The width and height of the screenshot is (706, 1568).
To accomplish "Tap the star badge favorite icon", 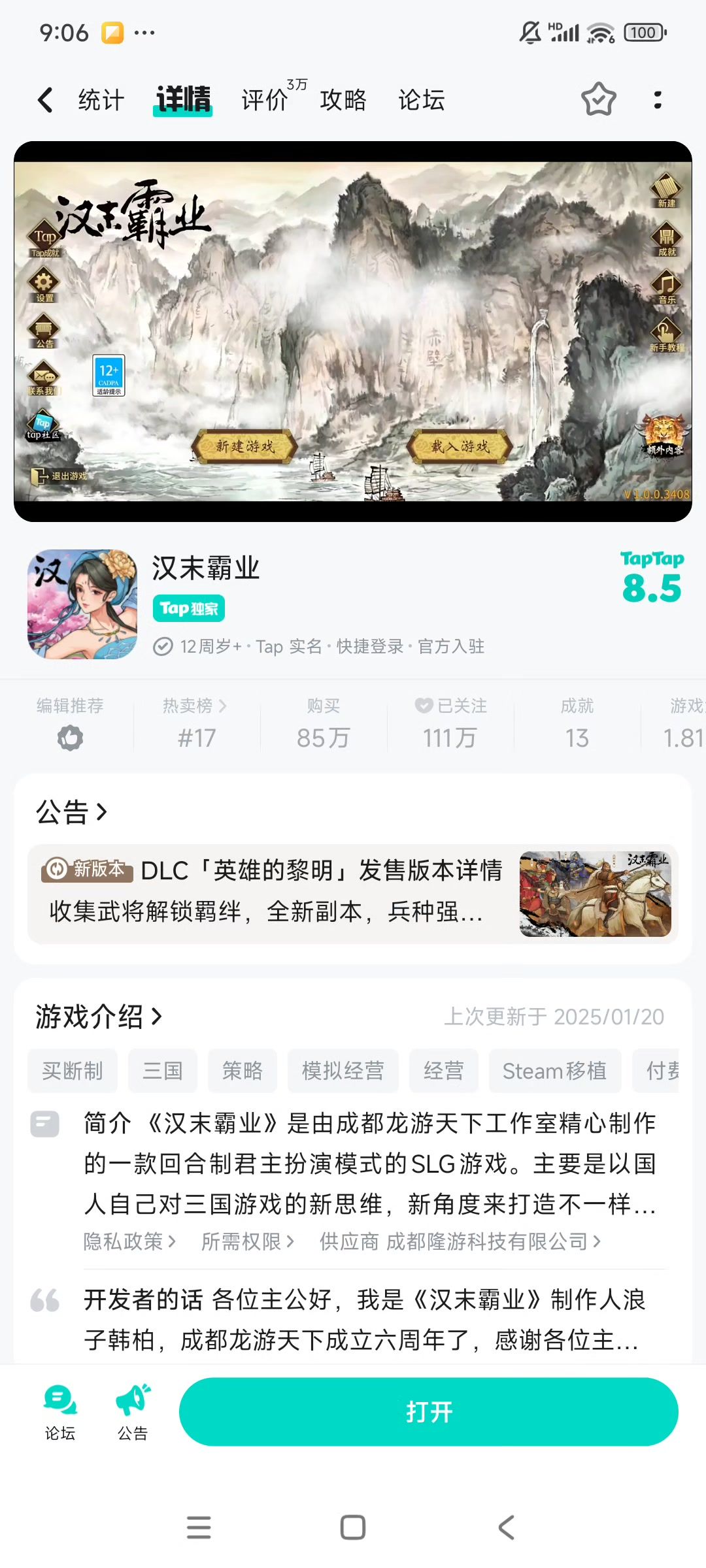I will tap(598, 100).
